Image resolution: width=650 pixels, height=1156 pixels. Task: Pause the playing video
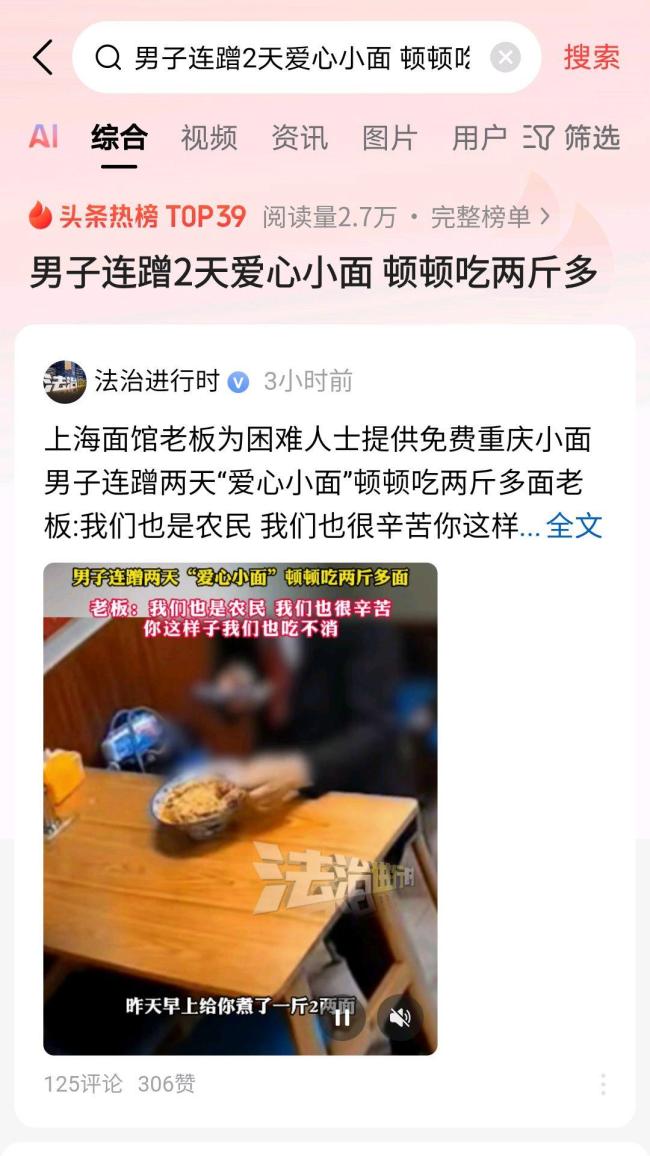(x=342, y=1017)
